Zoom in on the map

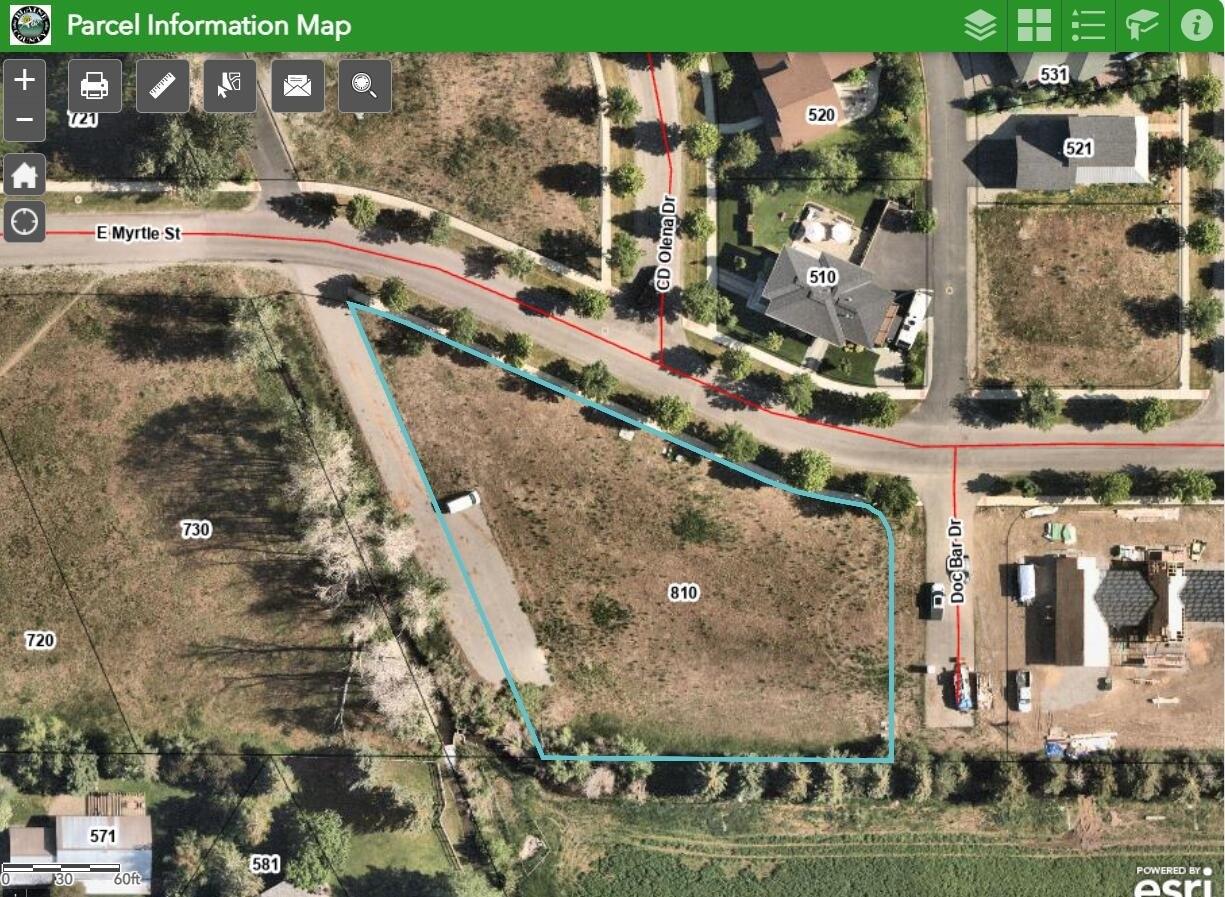click(25, 80)
